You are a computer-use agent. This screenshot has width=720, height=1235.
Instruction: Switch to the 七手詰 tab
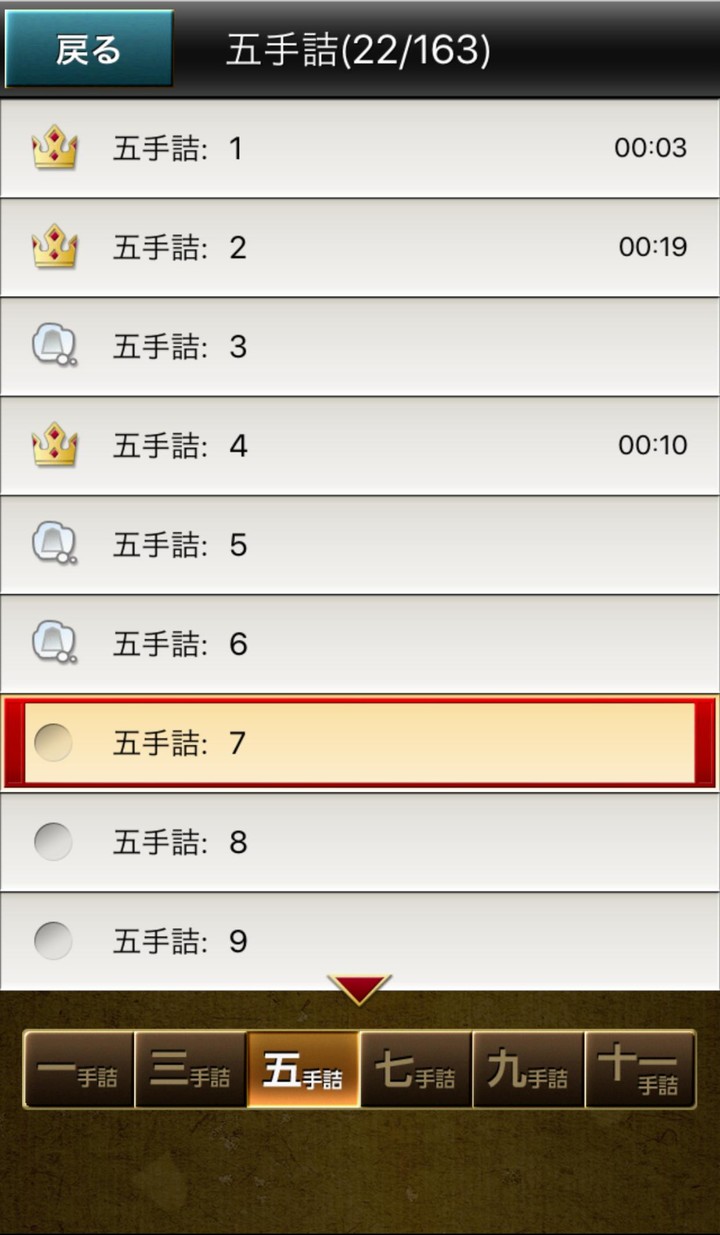(x=416, y=1068)
